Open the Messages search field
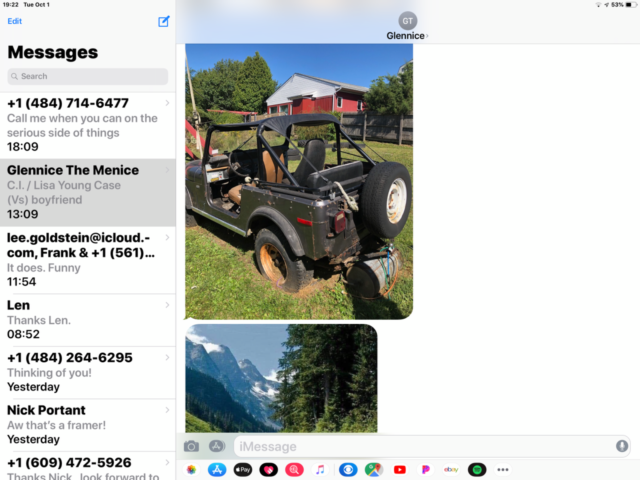This screenshot has height=480, width=640. coord(88,76)
